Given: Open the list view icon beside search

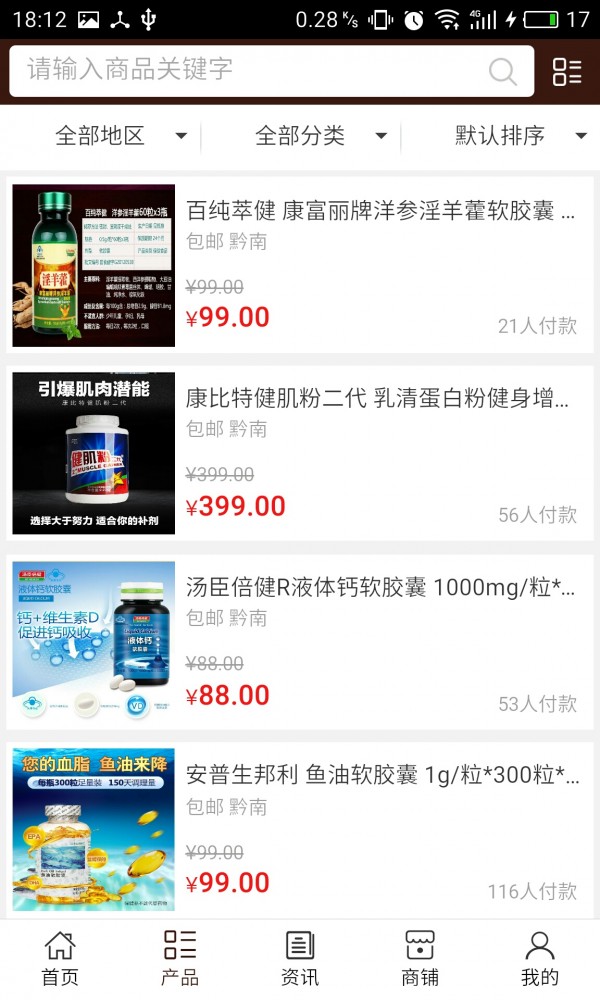Looking at the screenshot, I should [566, 71].
